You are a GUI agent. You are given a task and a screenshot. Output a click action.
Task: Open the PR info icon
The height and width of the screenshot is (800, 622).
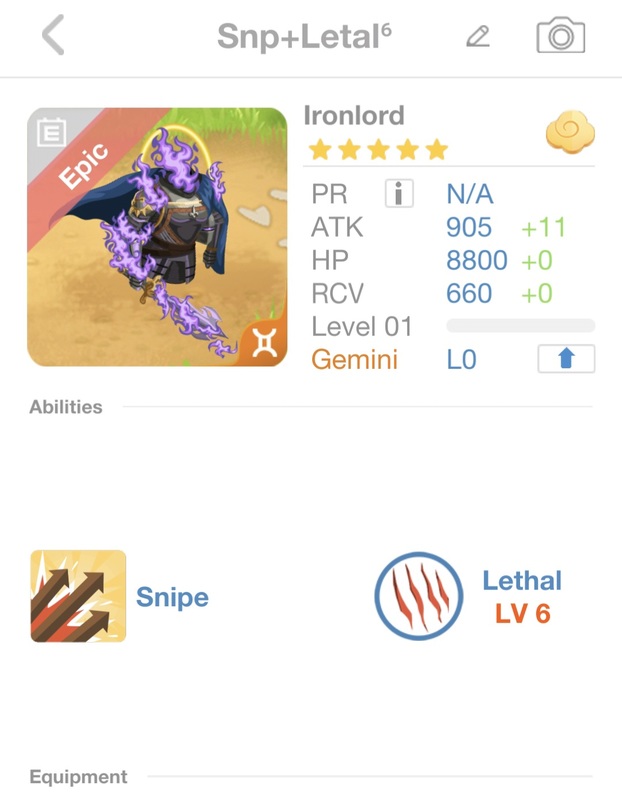399,193
